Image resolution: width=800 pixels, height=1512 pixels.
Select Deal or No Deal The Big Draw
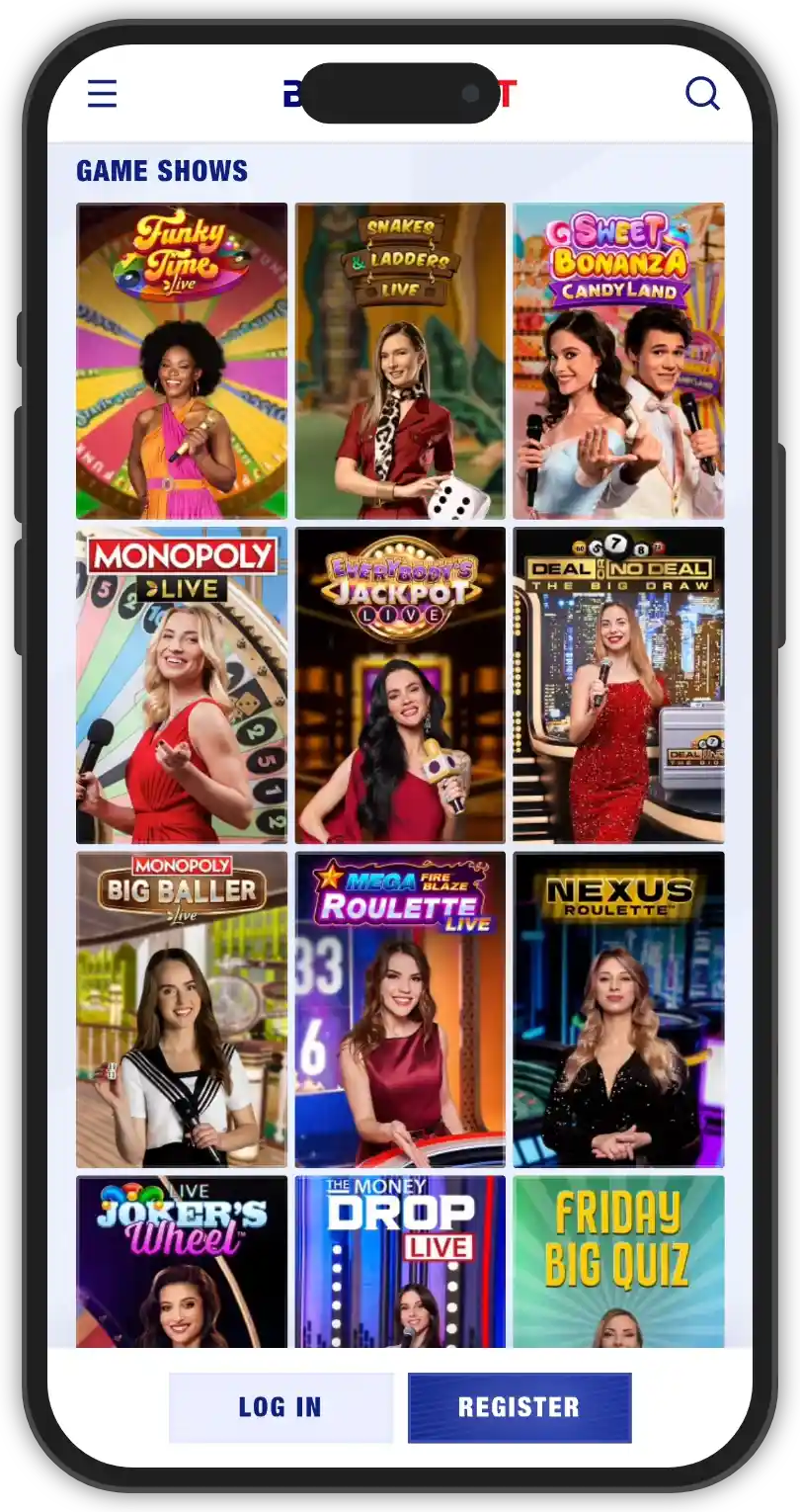[x=618, y=685]
